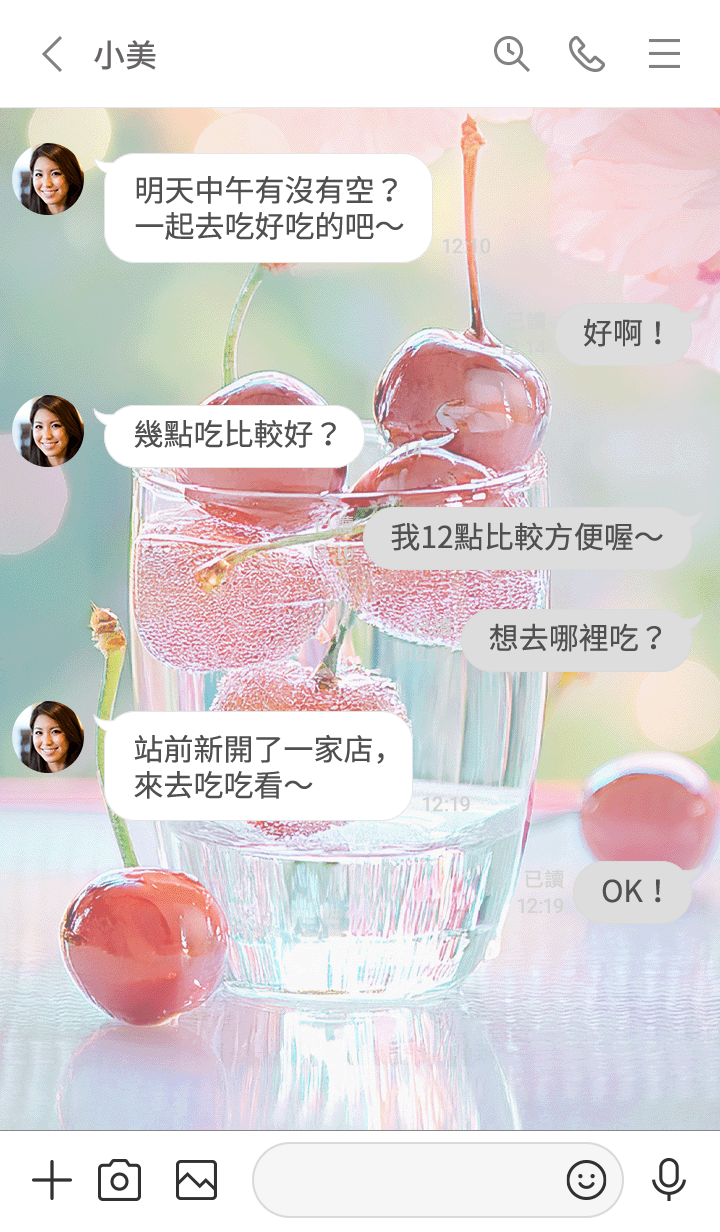
Task: Search within the chat history
Action: 511,54
